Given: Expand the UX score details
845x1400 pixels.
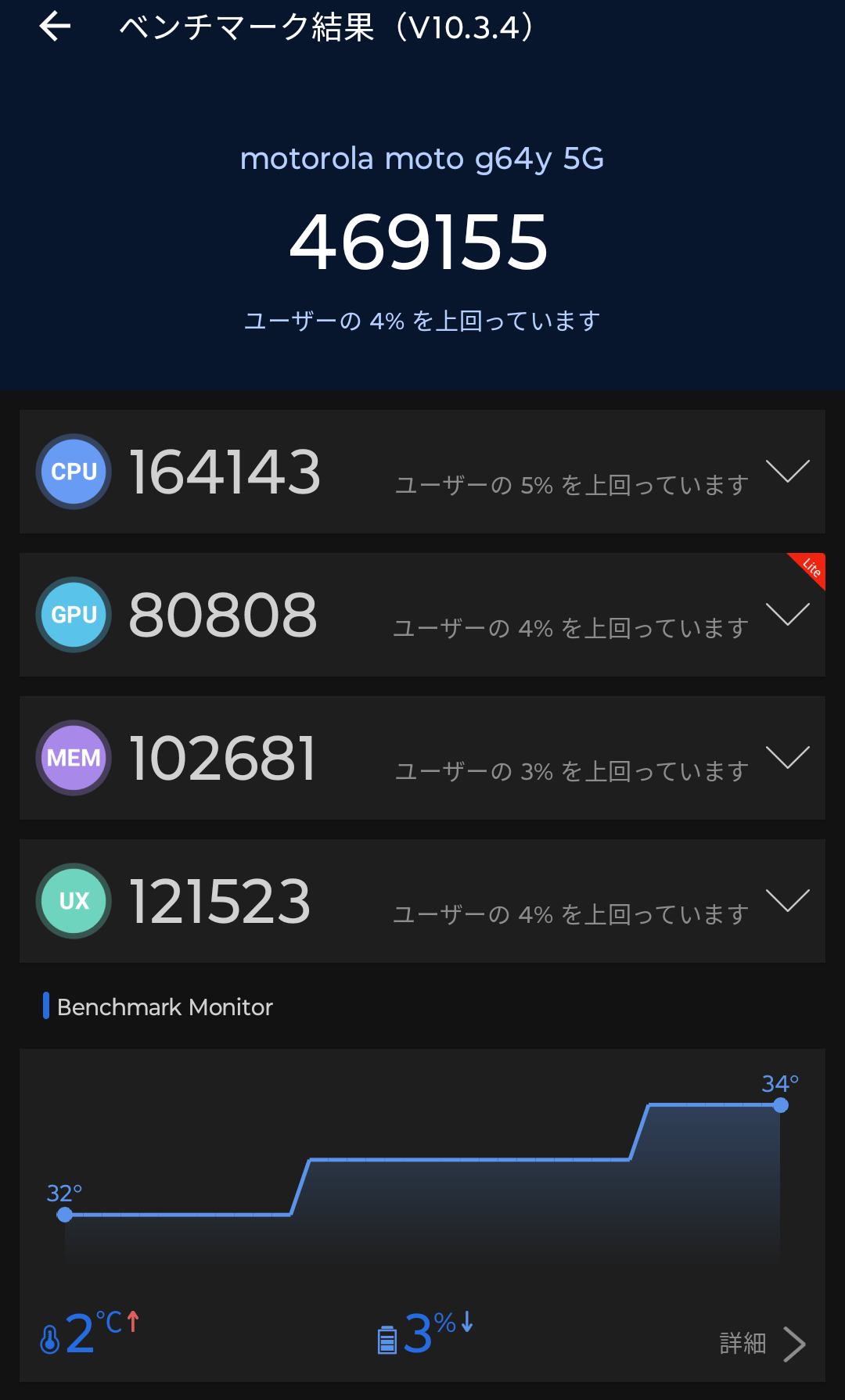Looking at the screenshot, I should click(x=787, y=901).
